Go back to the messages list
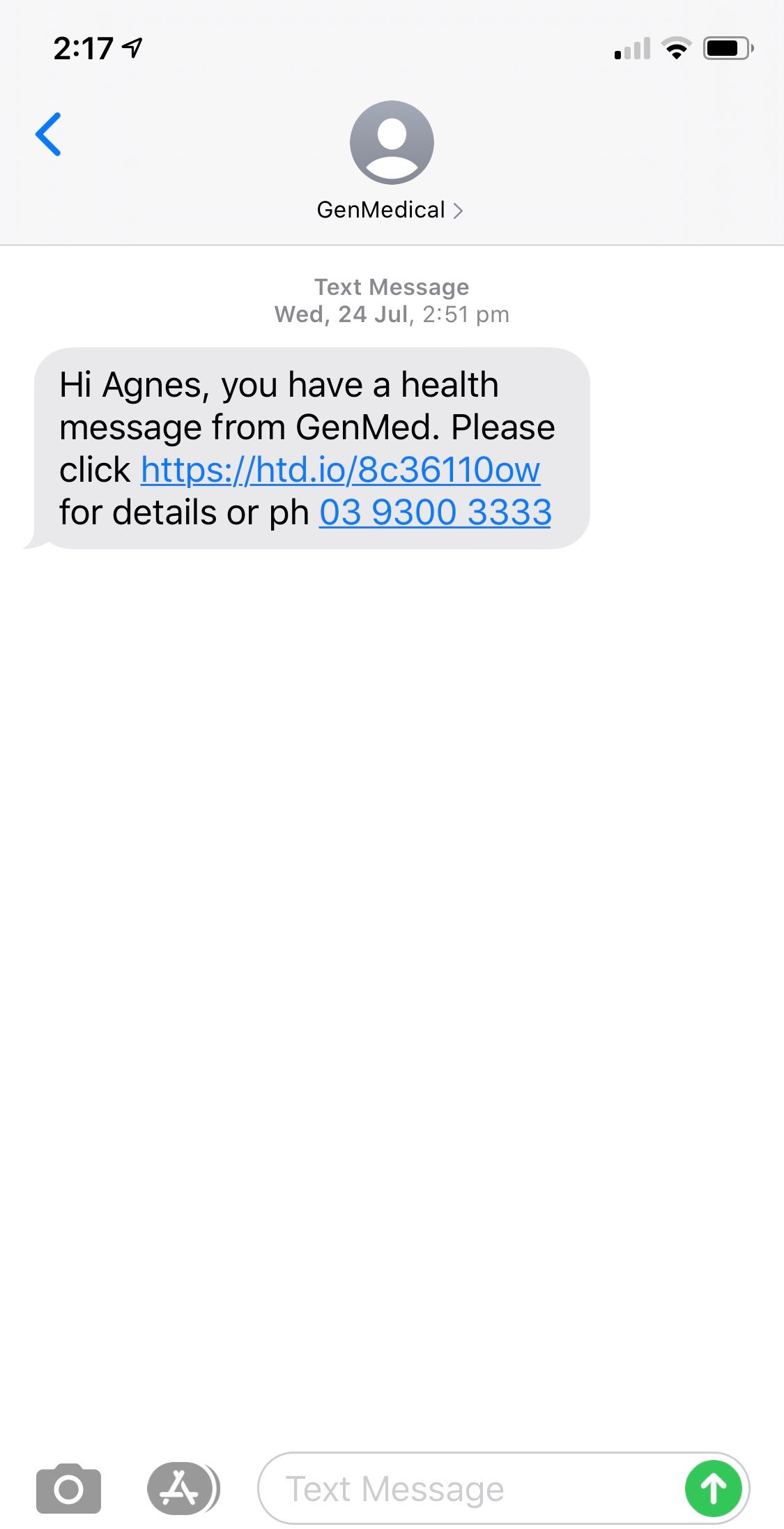The image size is (784, 1529). tap(48, 134)
